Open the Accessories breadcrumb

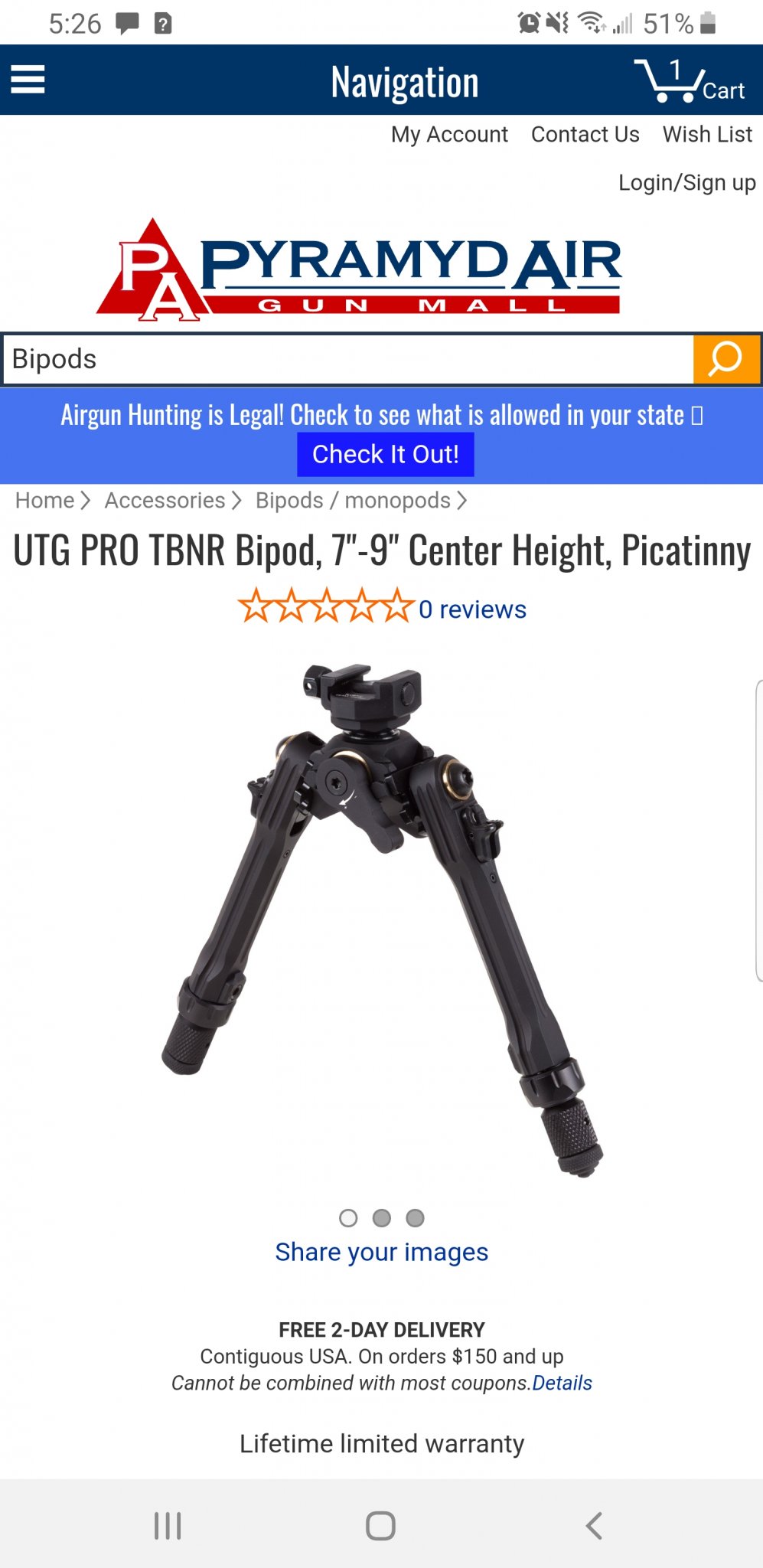coord(165,501)
